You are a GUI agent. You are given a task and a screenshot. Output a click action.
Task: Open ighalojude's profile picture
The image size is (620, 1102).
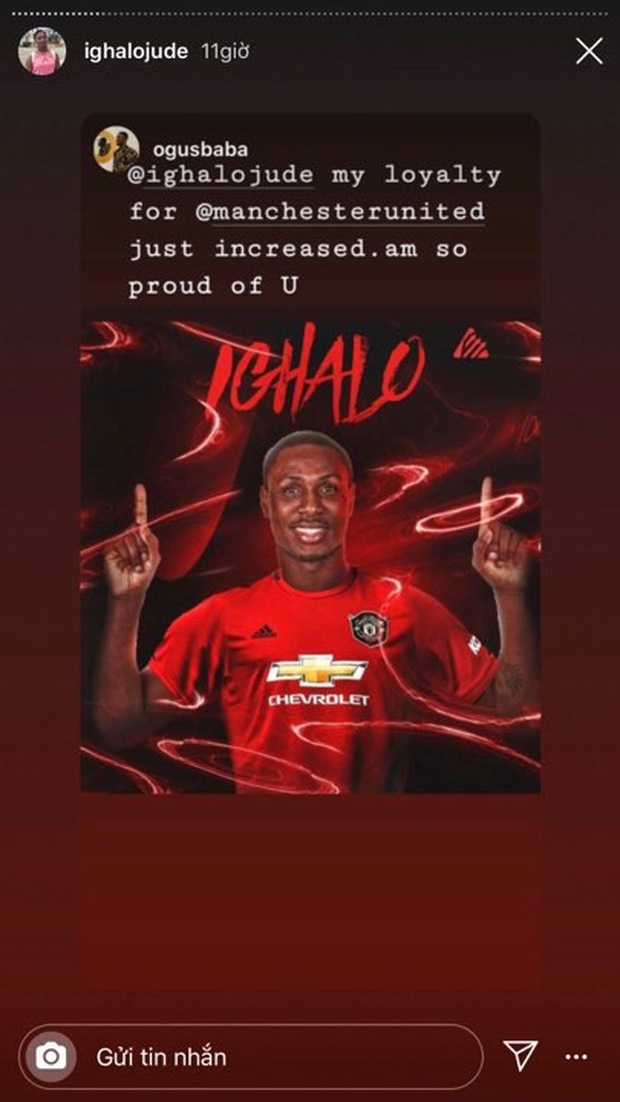point(42,51)
